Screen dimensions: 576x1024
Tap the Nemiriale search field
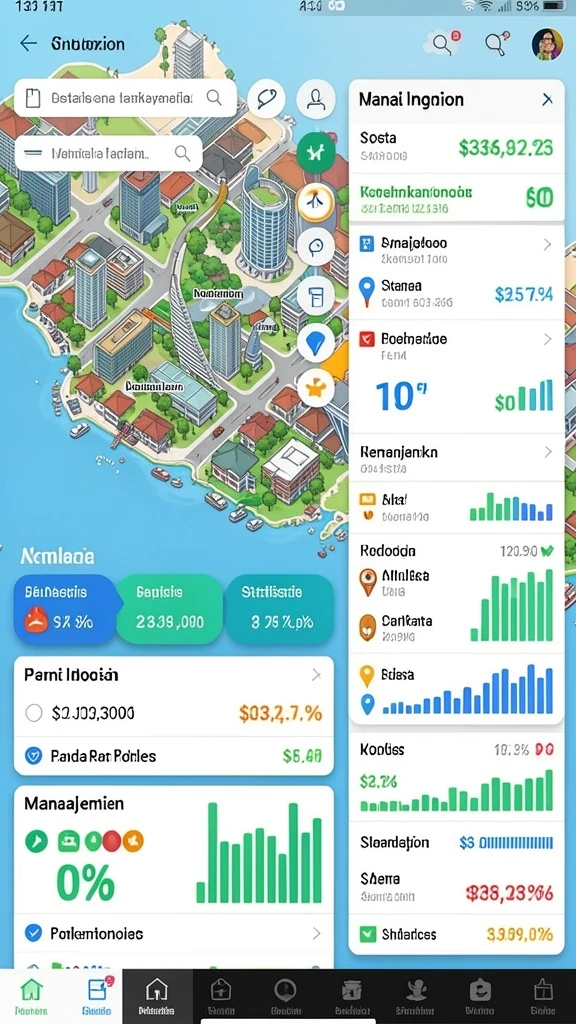click(108, 154)
